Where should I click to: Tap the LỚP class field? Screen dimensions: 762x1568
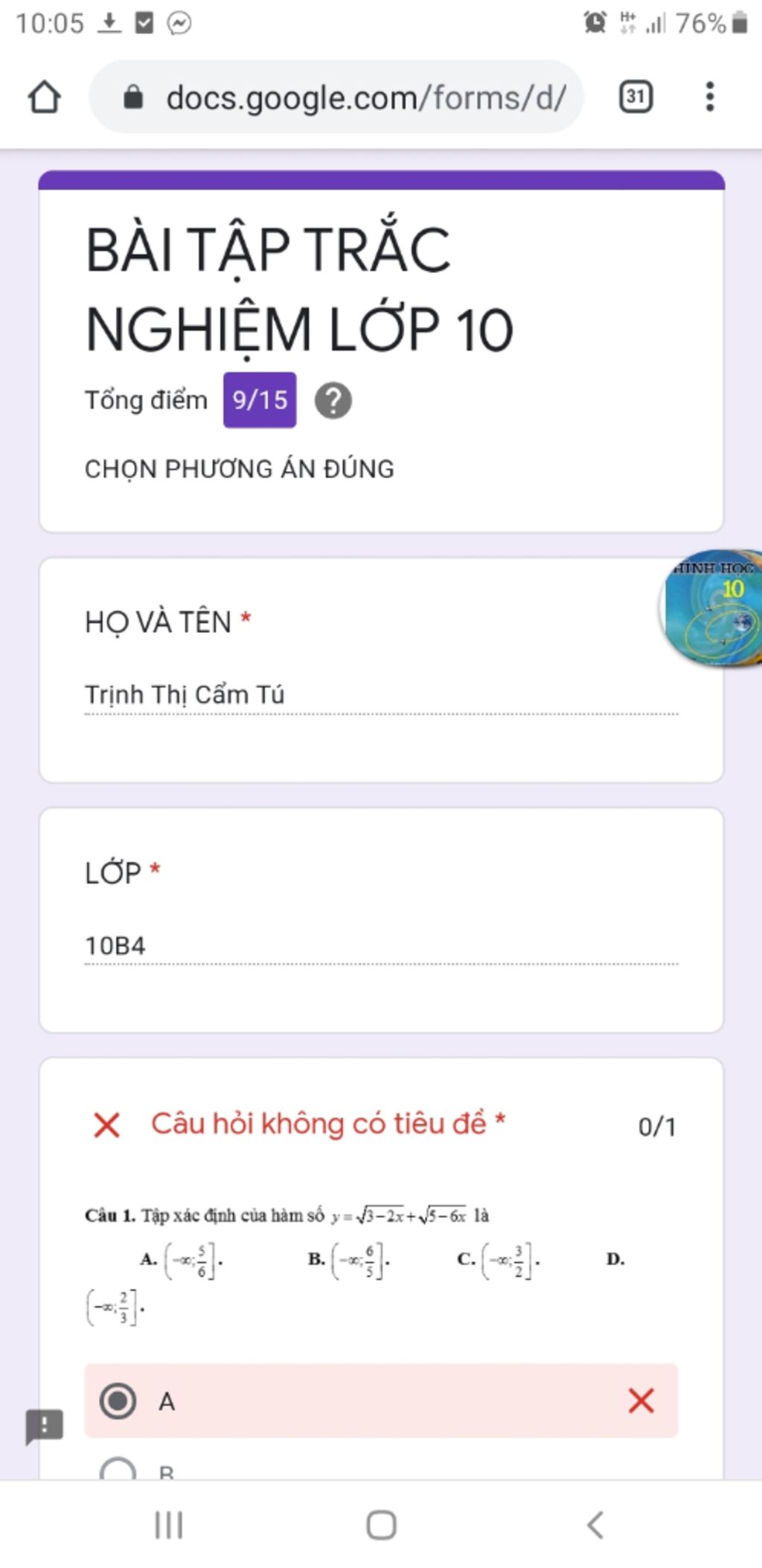pos(381,946)
